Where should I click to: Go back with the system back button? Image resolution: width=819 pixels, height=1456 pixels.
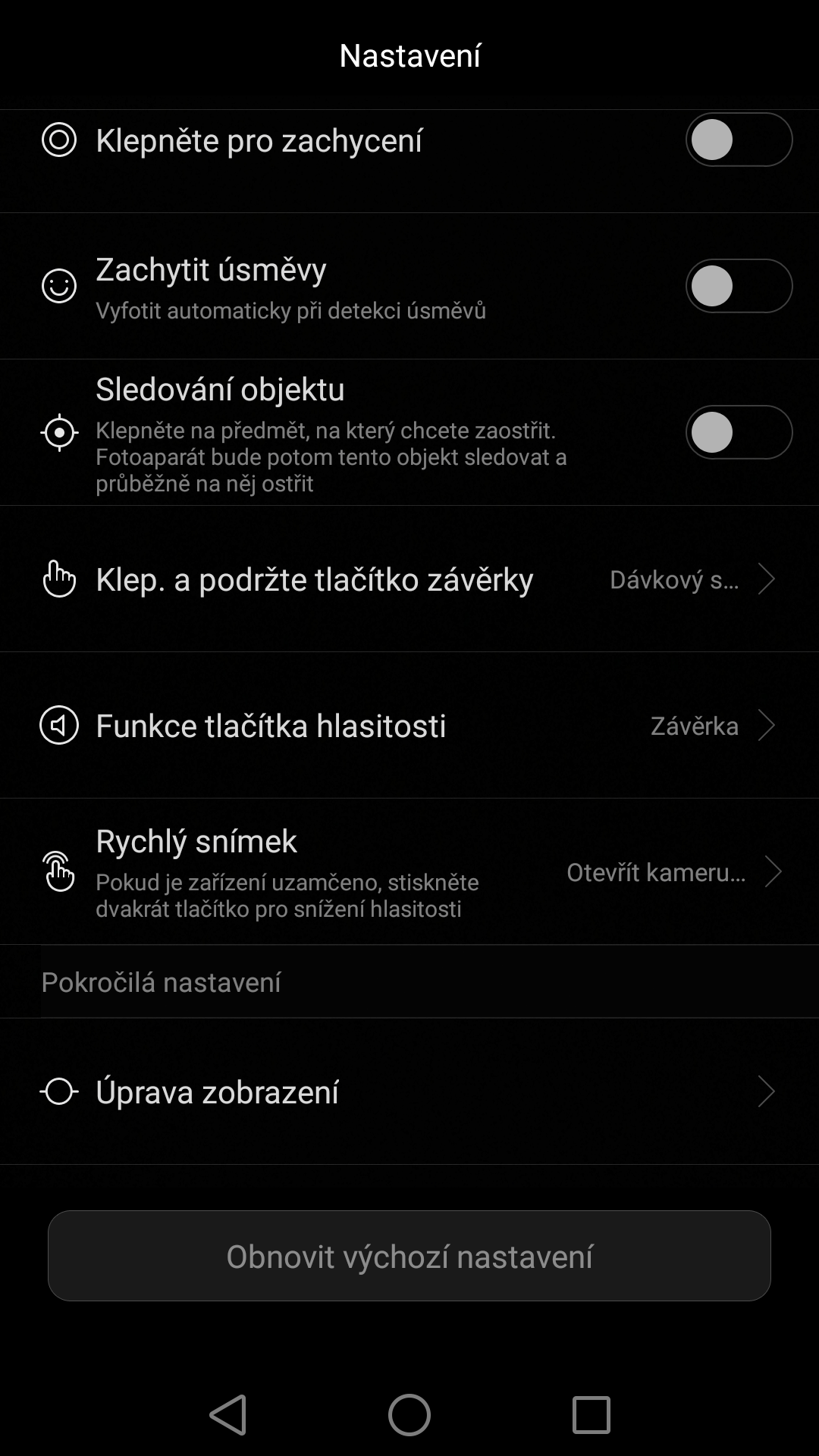click(228, 1415)
